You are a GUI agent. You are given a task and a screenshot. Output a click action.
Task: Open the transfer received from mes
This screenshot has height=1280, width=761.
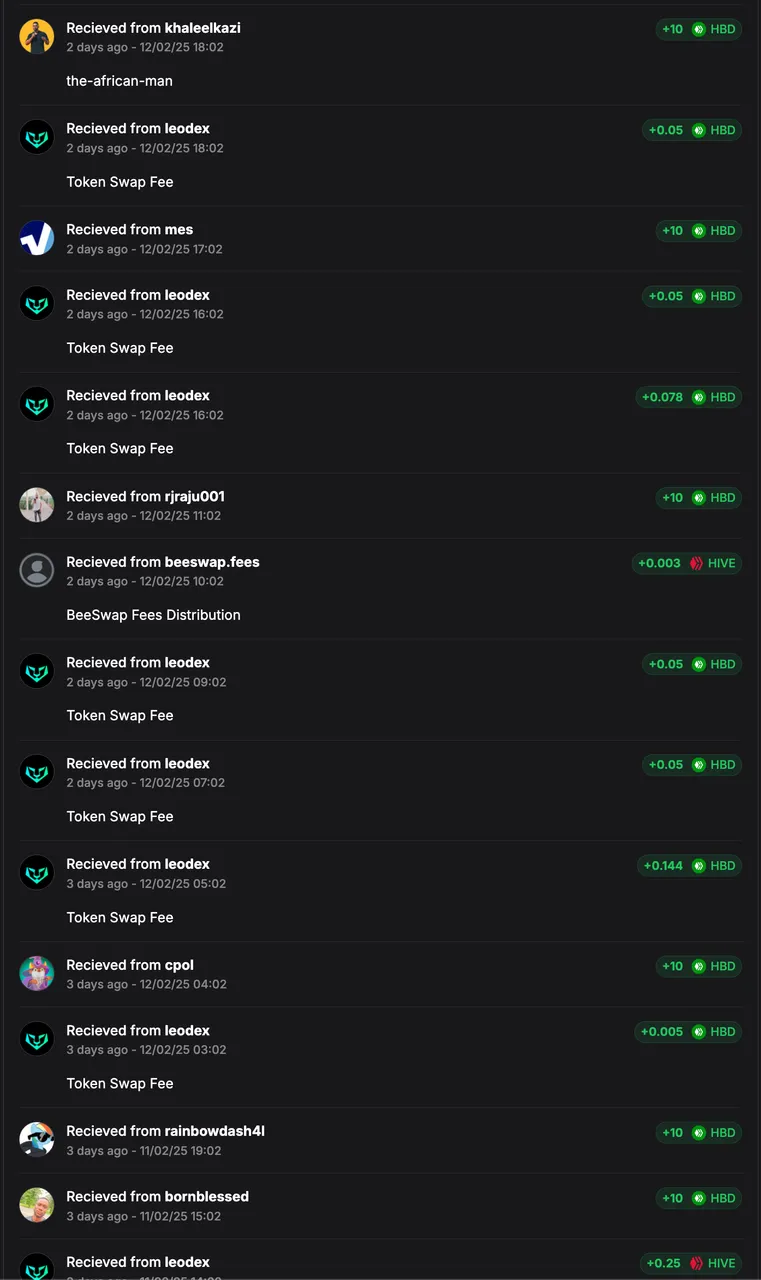click(x=380, y=239)
